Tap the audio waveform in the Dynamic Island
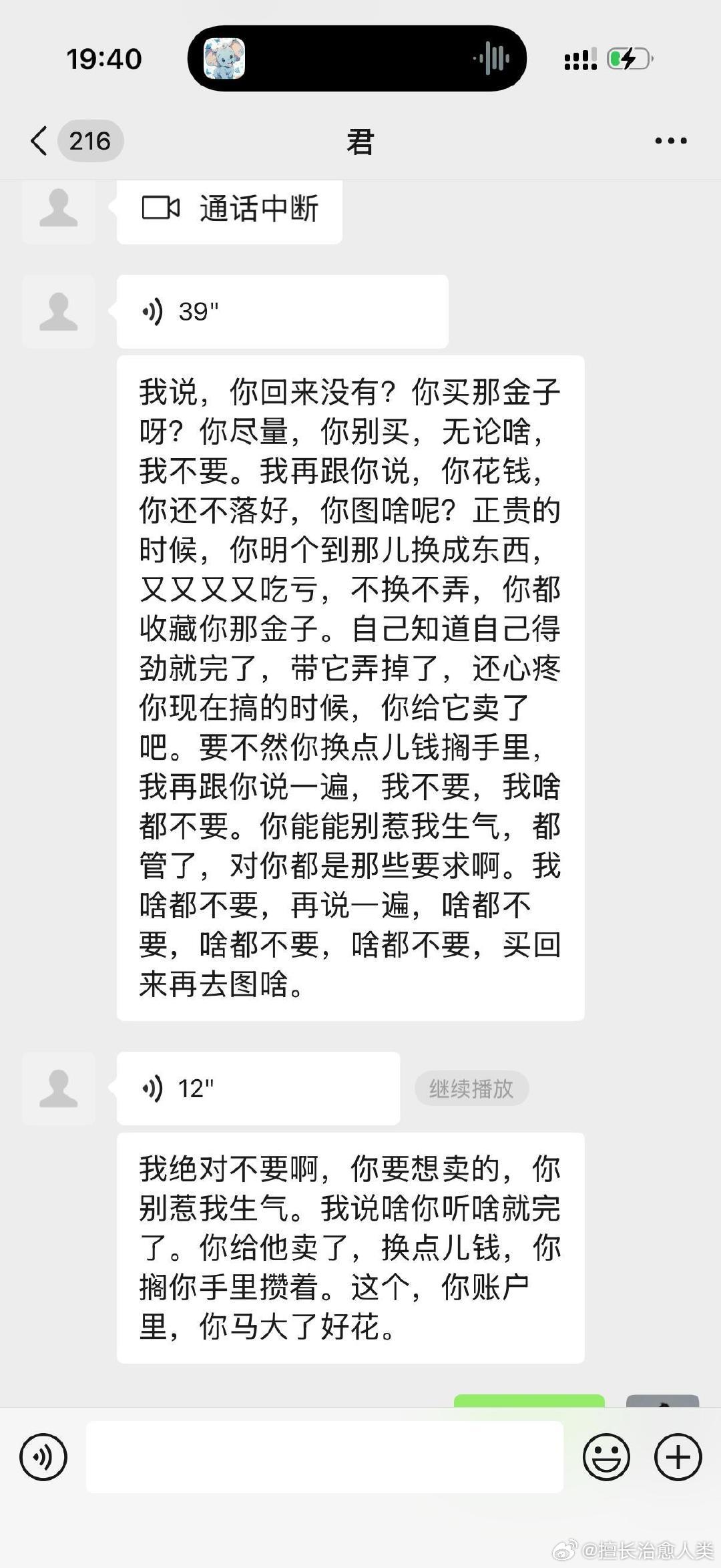The width and height of the screenshot is (721, 1568). coord(489,59)
